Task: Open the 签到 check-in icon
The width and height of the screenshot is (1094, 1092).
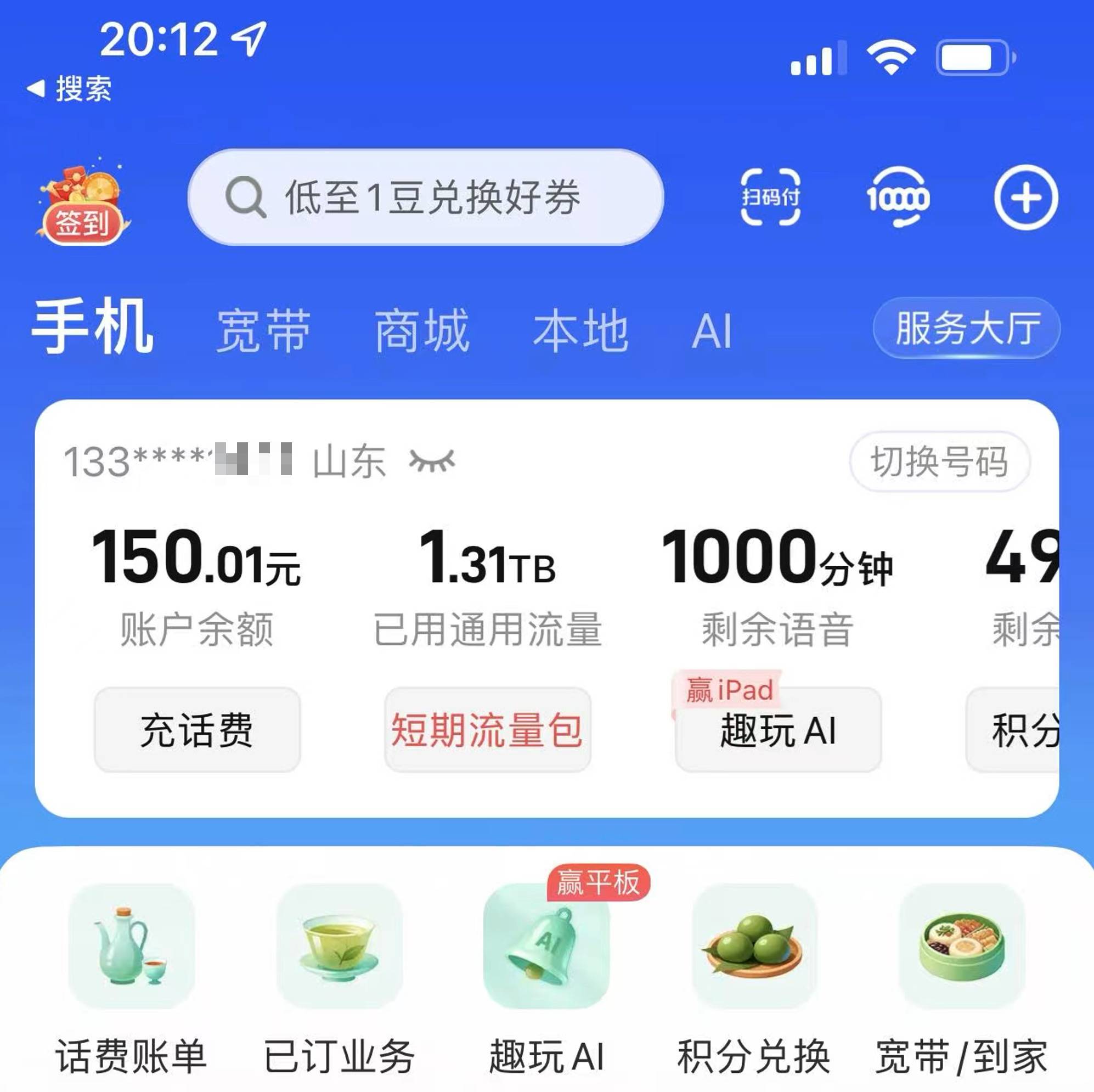Action: (83, 204)
